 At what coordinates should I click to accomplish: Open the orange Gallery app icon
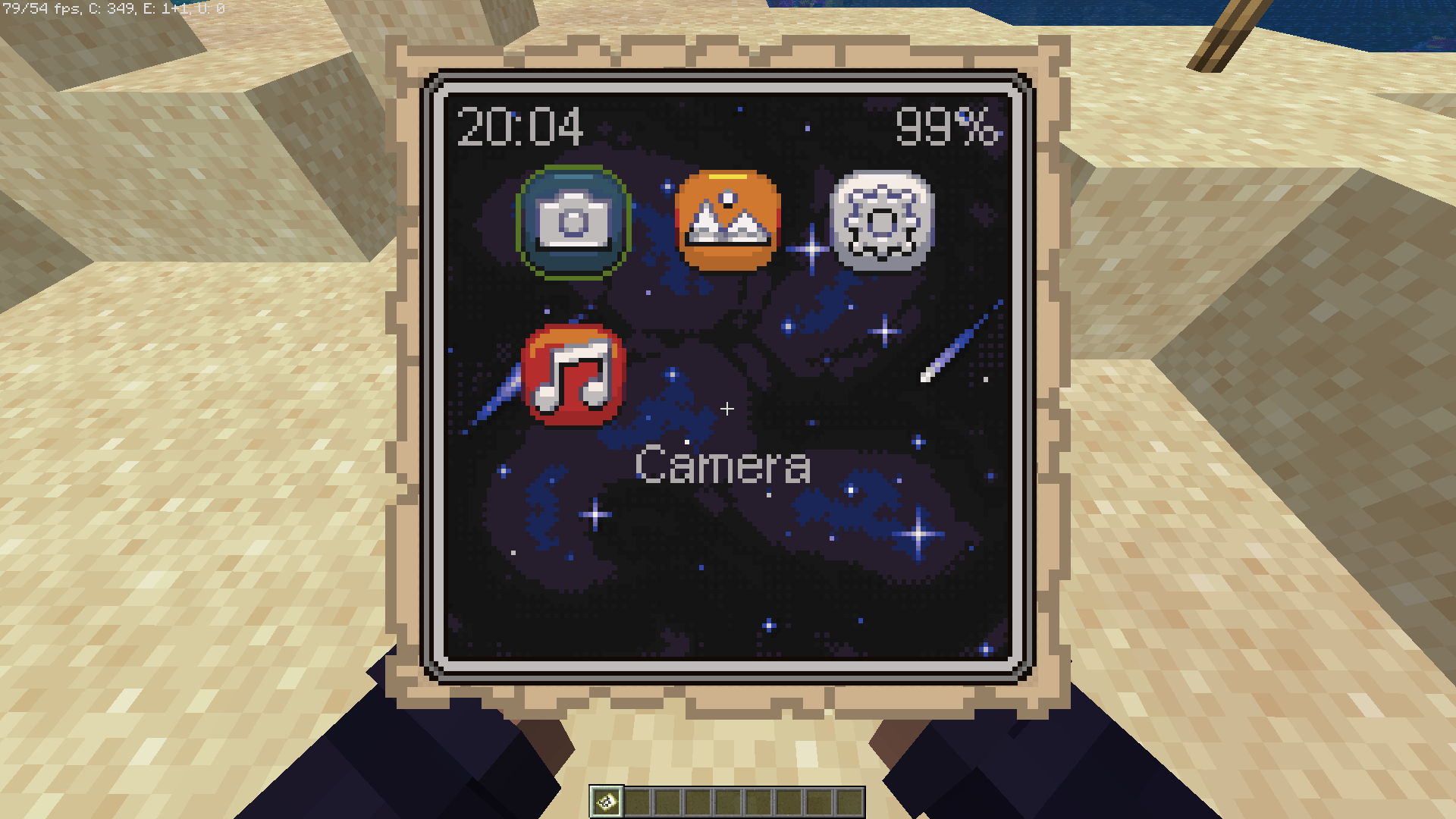tap(727, 221)
